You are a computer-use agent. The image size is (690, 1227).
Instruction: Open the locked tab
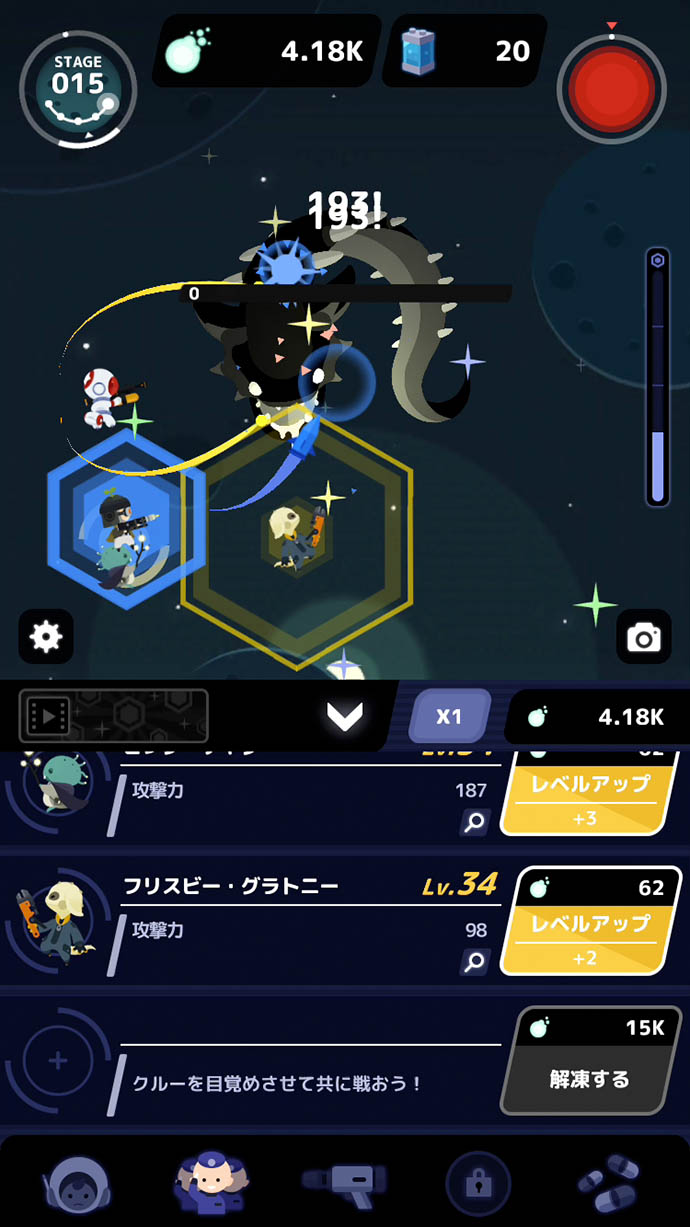tap(477, 1184)
